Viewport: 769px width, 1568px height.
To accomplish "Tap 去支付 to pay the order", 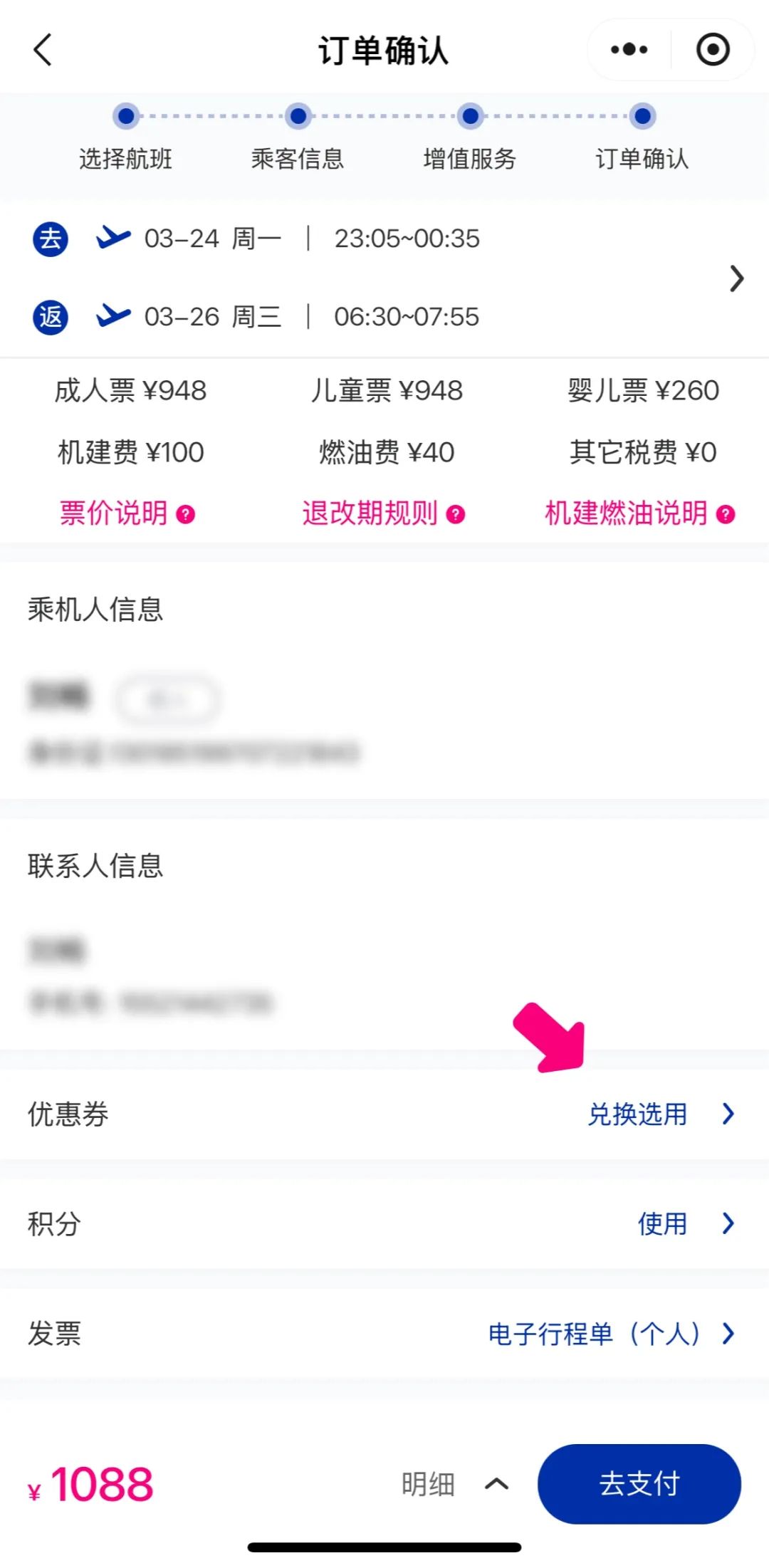I will point(639,1484).
